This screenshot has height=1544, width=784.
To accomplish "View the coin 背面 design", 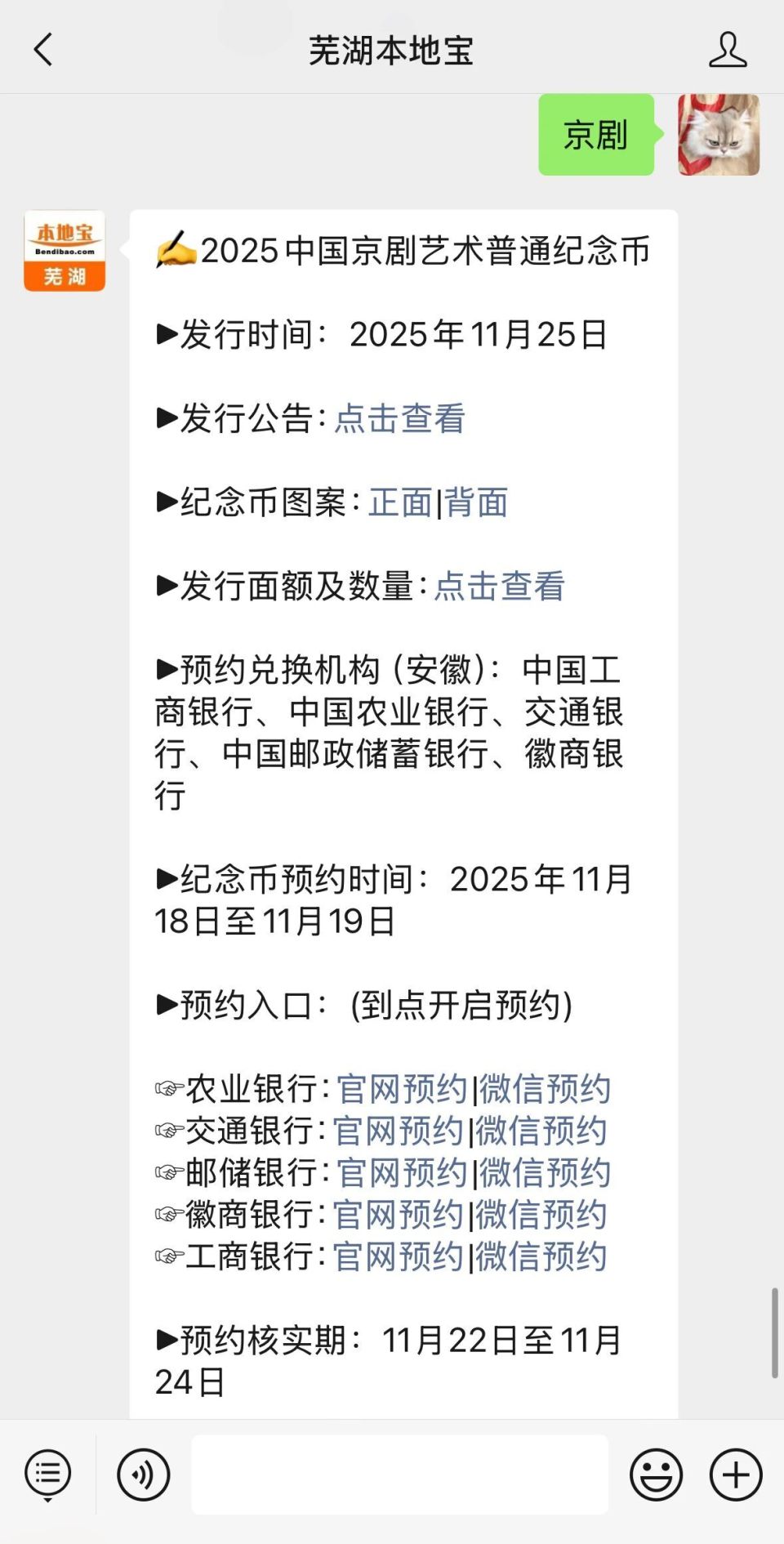I will (474, 502).
